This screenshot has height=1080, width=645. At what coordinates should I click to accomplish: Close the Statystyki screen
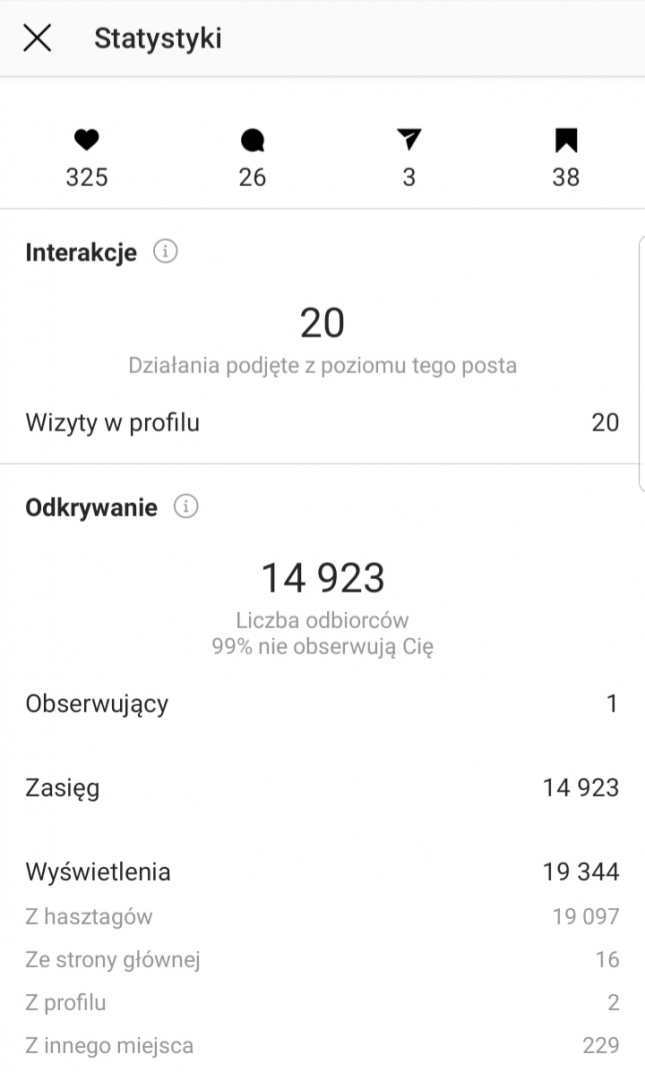37,39
